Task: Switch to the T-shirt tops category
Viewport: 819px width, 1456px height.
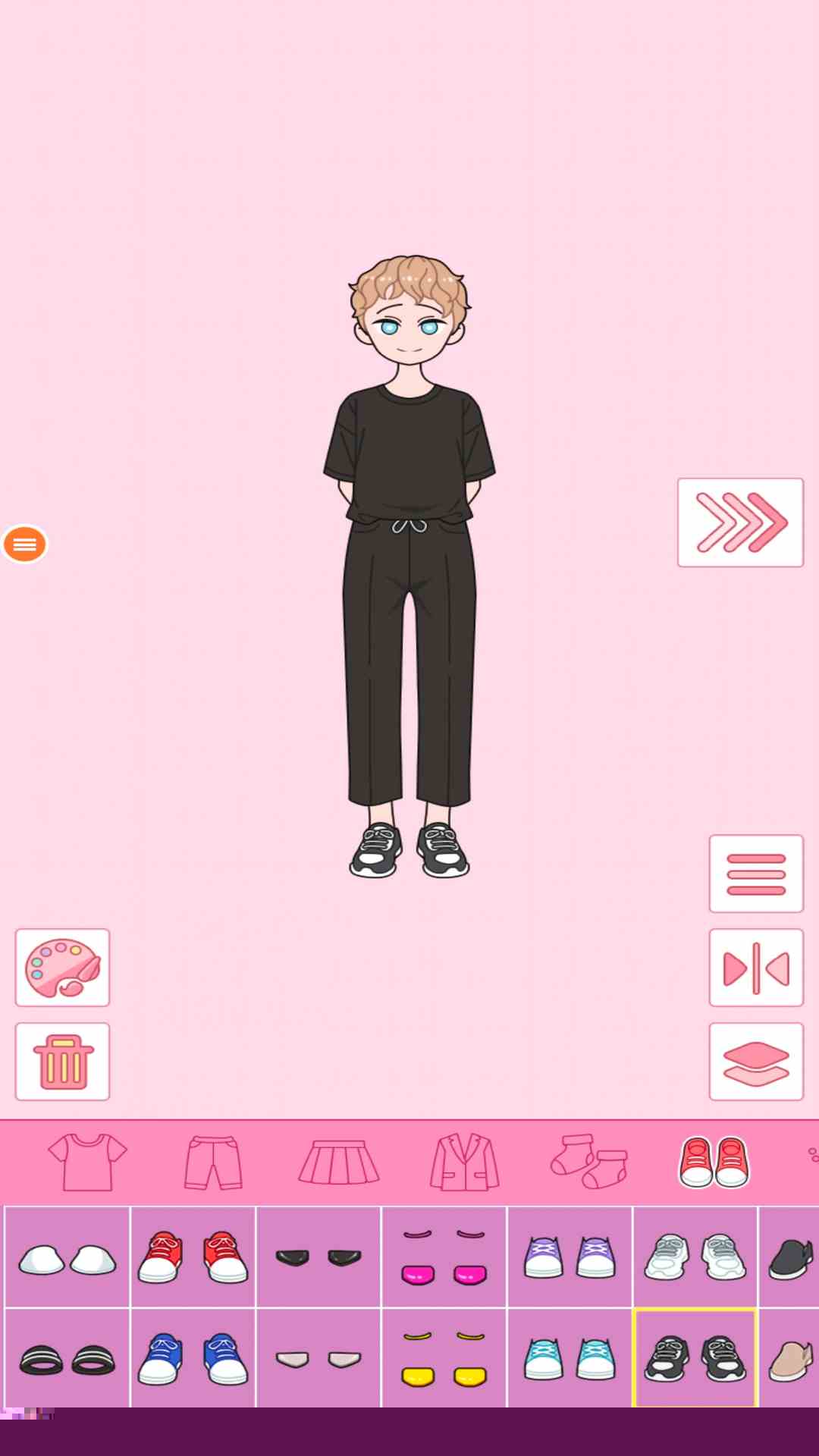Action: 87,1161
